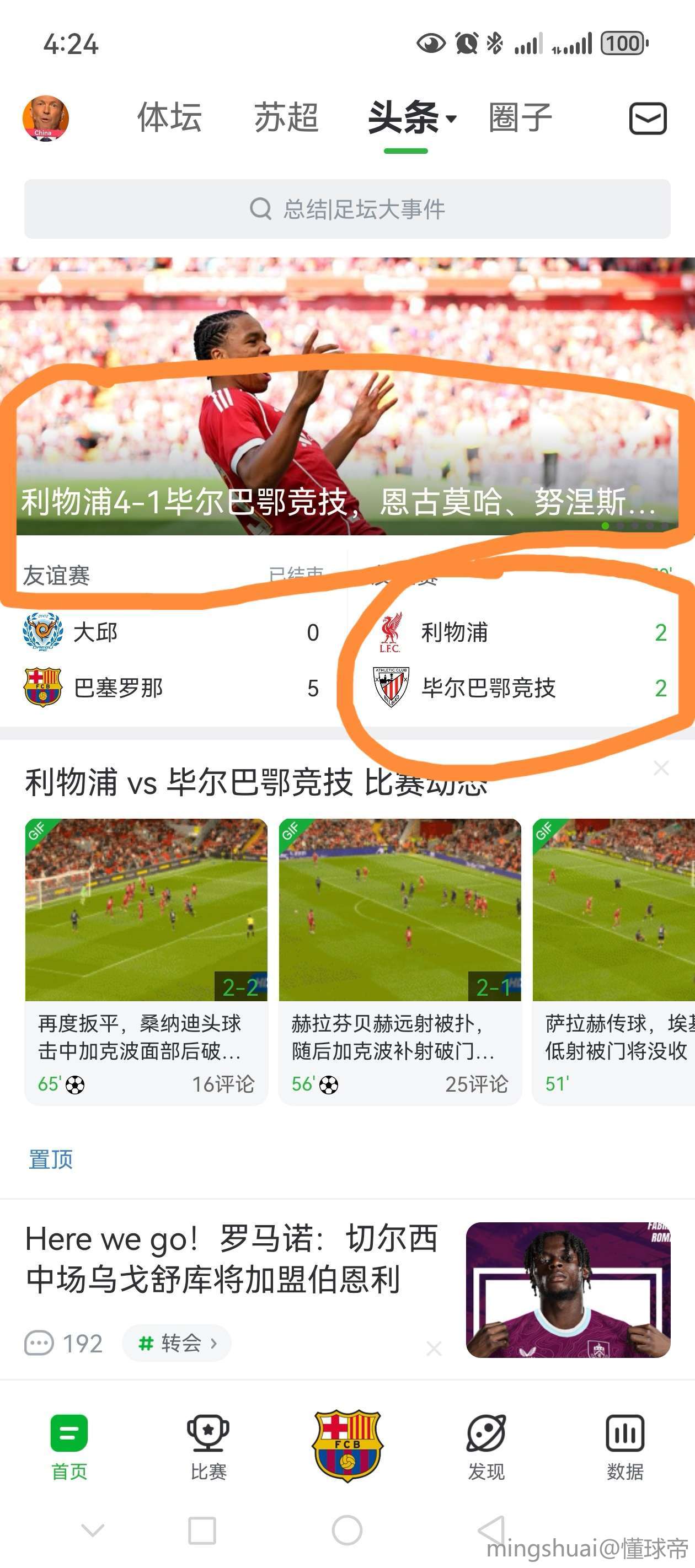Switch to the 苏超 tab
Viewport: 695px width, 1568px height.
tap(286, 117)
